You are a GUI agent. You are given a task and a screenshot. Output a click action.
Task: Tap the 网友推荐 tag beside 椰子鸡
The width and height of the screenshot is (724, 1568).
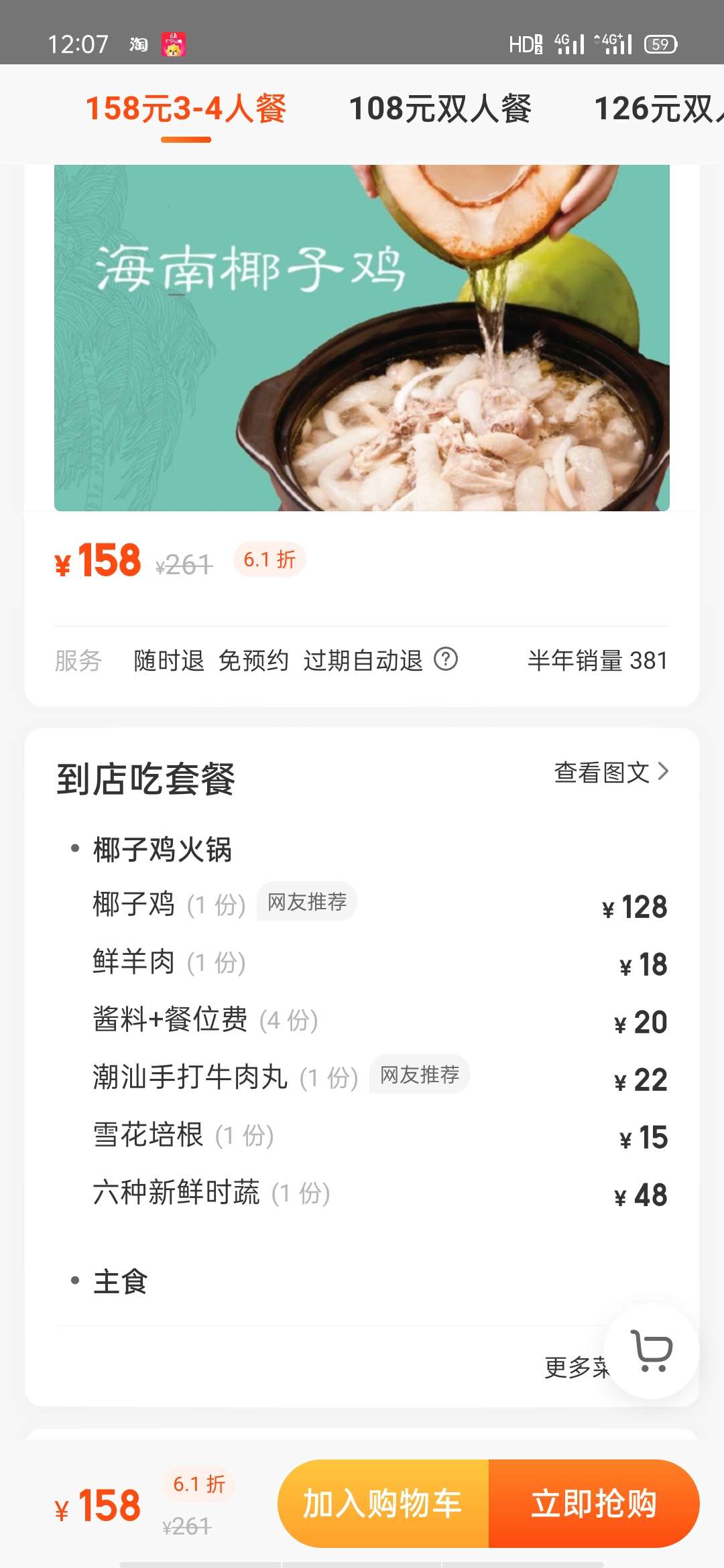307,902
